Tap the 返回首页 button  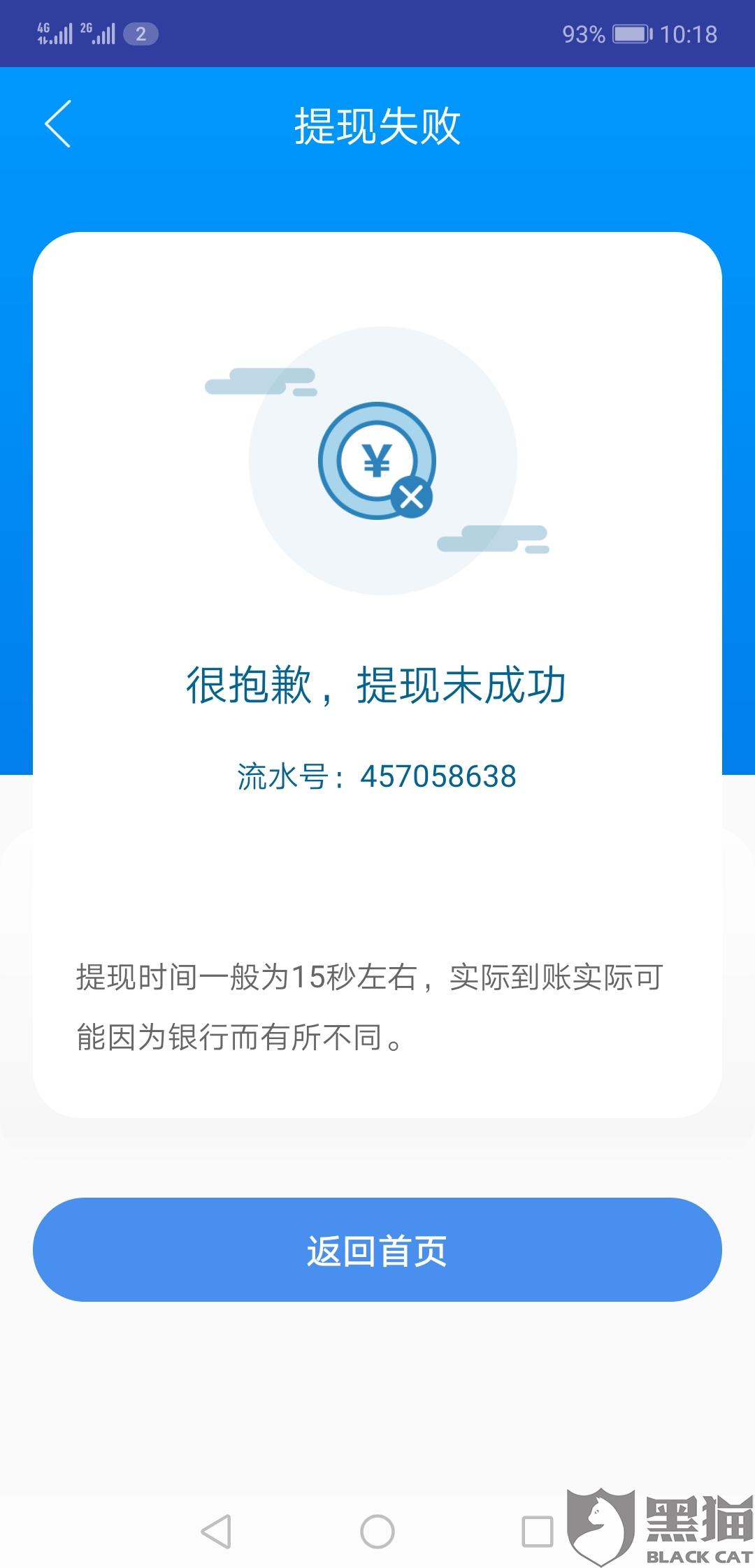377,1250
